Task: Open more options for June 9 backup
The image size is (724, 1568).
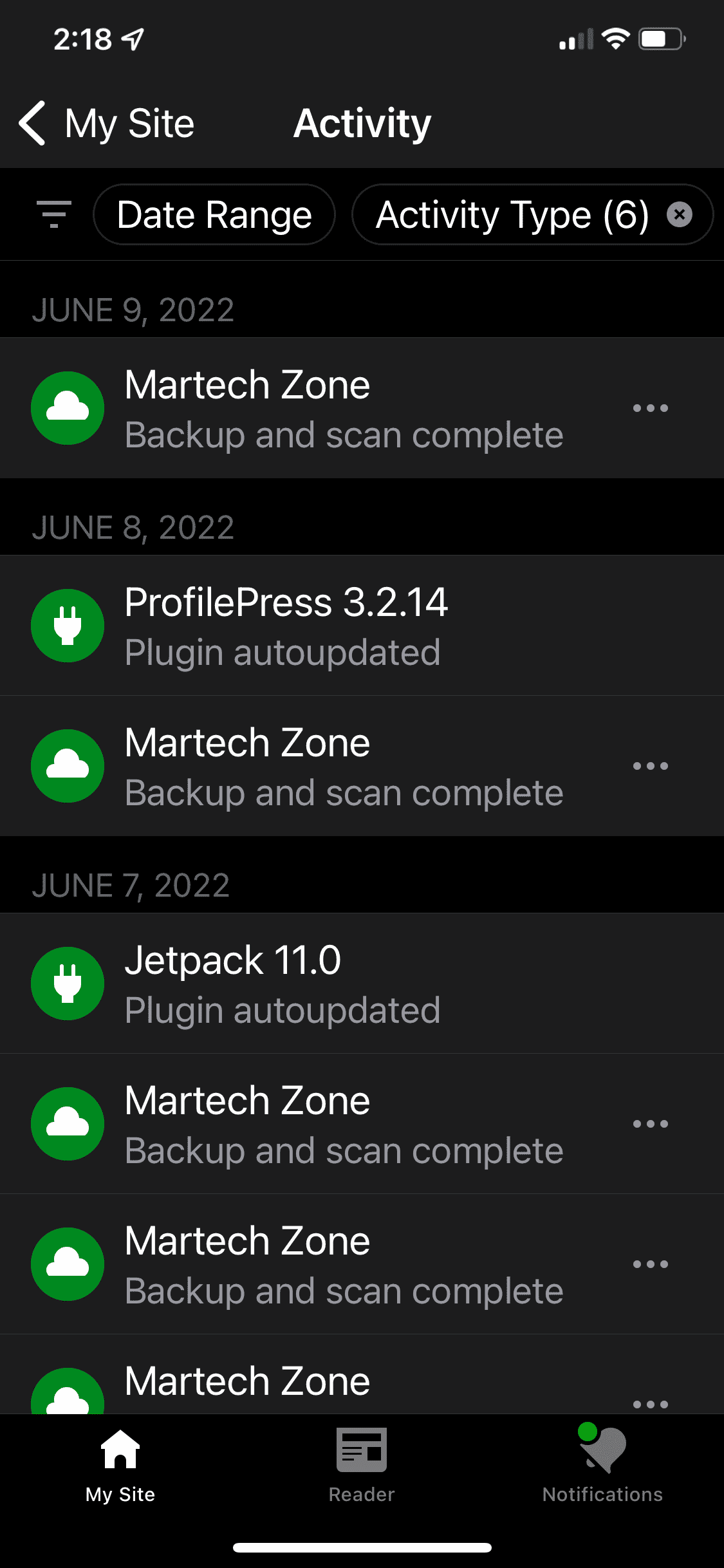Action: click(x=650, y=408)
